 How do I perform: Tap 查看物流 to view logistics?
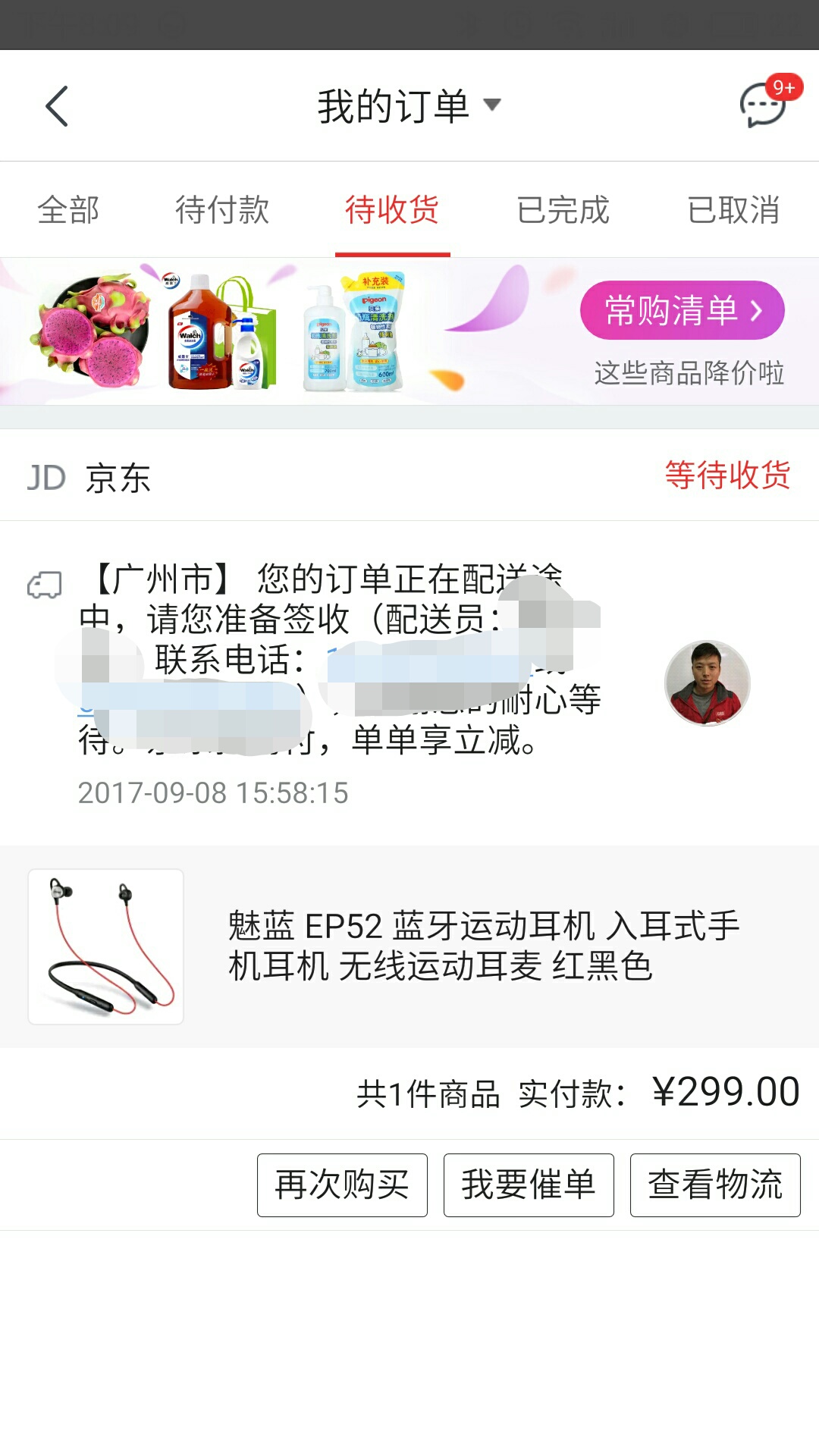(715, 1185)
